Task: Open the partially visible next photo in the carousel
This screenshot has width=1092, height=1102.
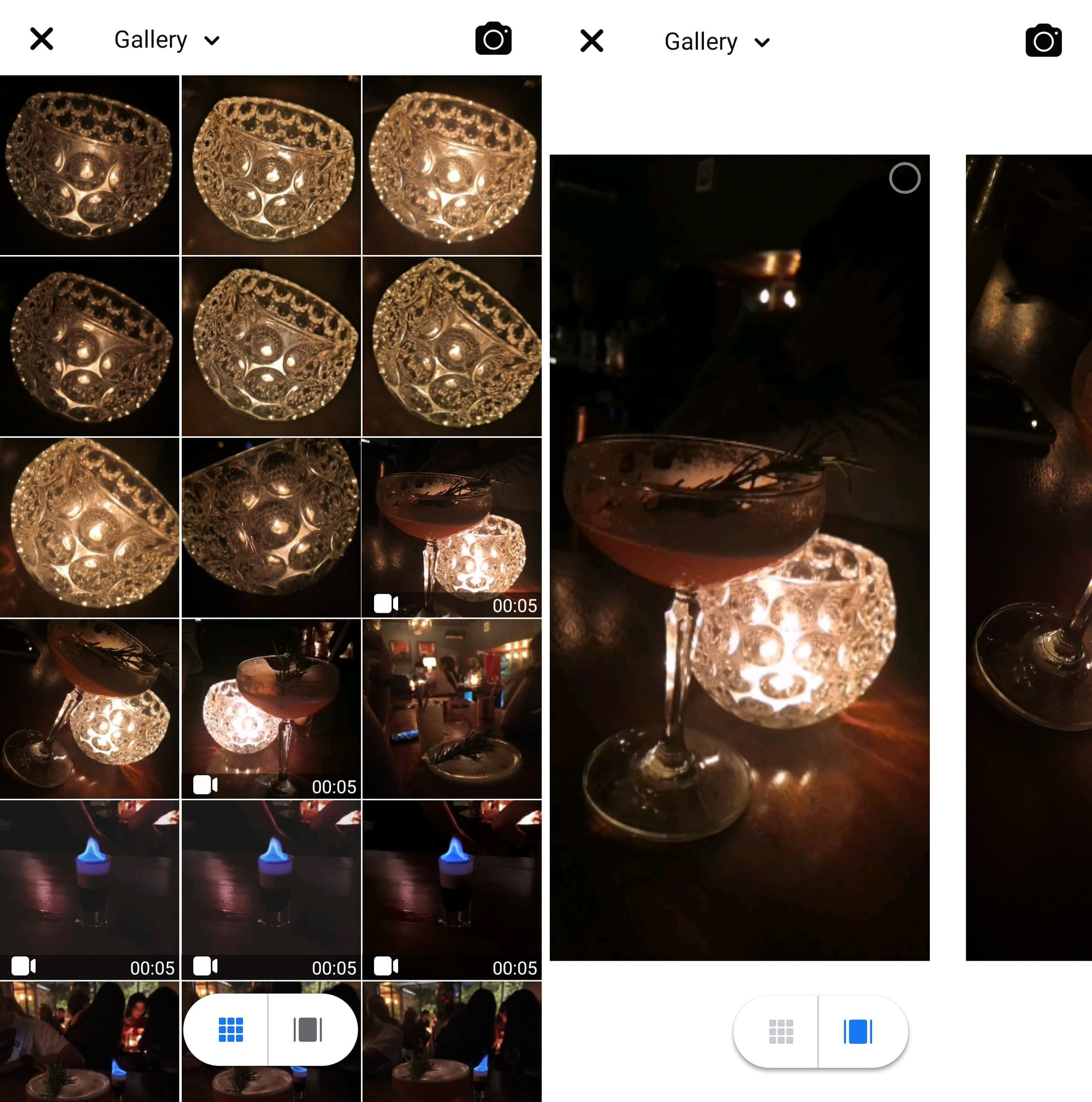Action: click(x=1029, y=557)
